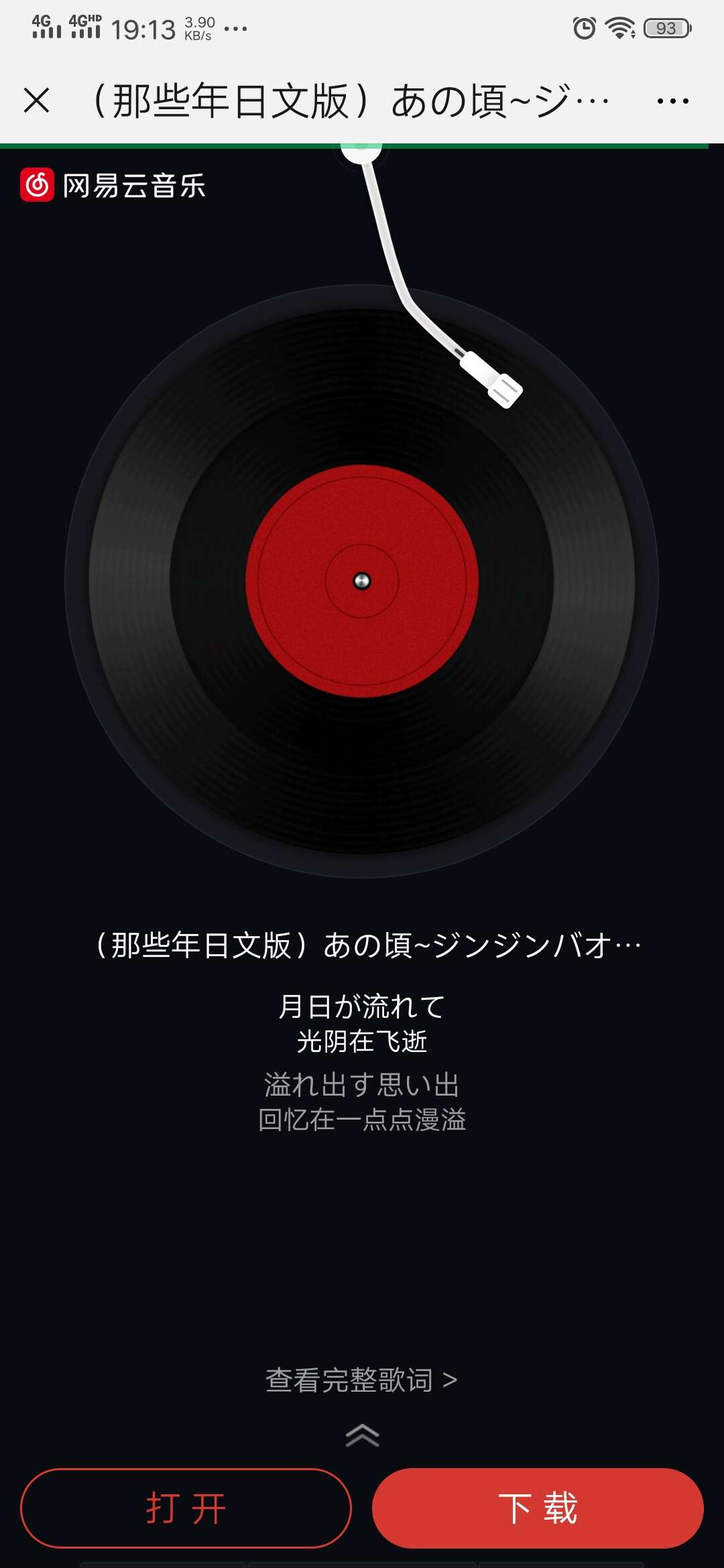Tap the vinyl record to toggle playback
This screenshot has width=724, height=1568.
pyautogui.click(x=362, y=581)
